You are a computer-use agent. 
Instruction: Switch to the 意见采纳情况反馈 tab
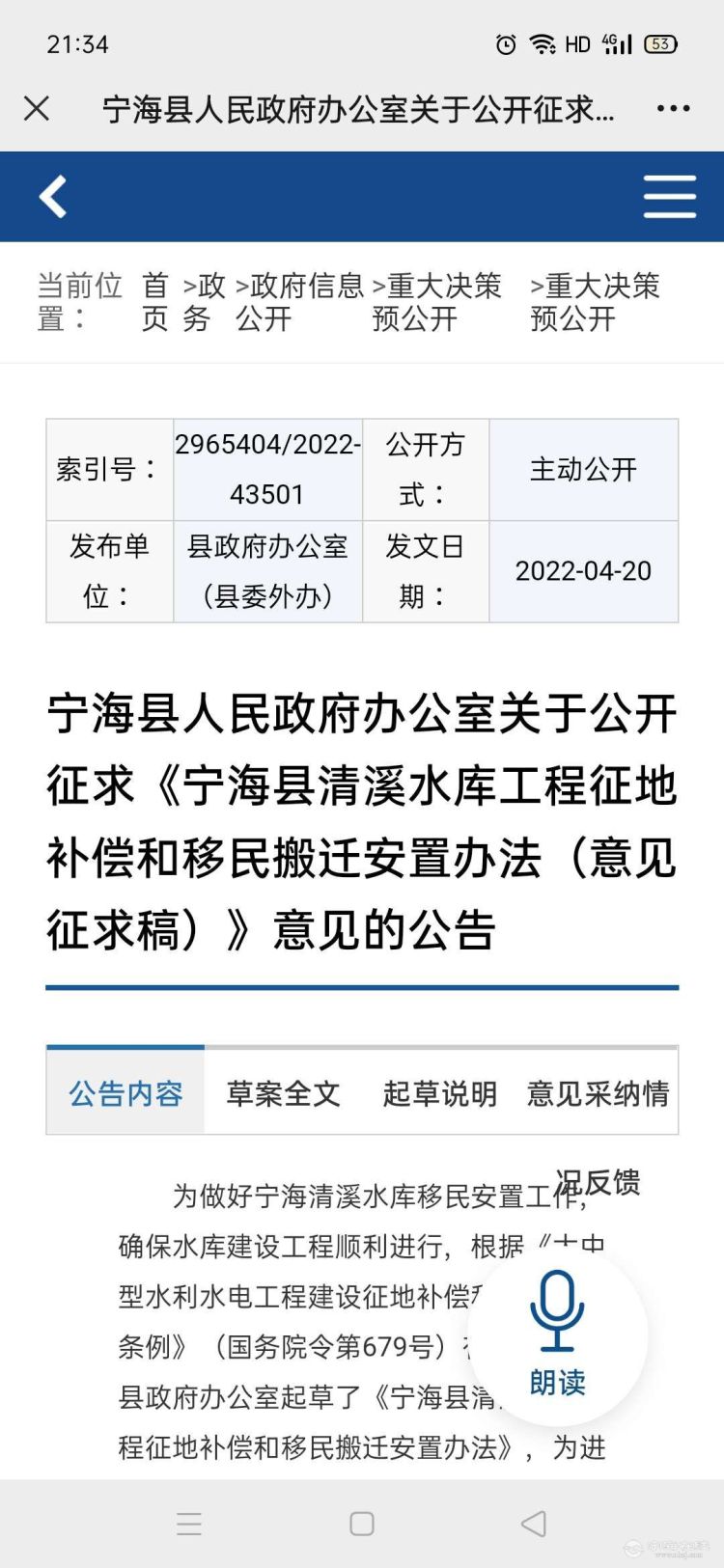point(598,1094)
